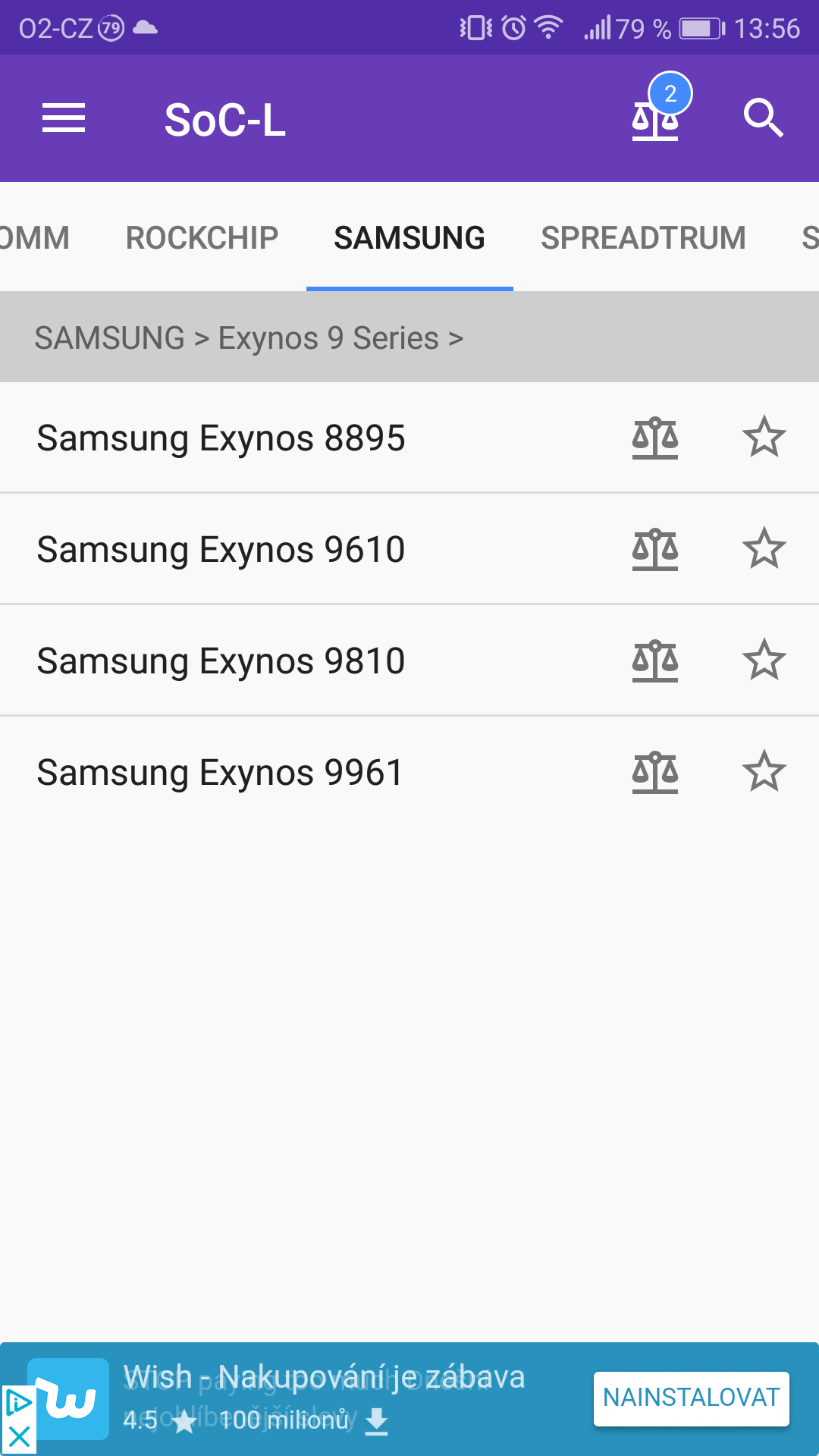Star the Samsung Exynos 9961 row
Image resolution: width=819 pixels, height=1456 pixels.
pos(764,771)
